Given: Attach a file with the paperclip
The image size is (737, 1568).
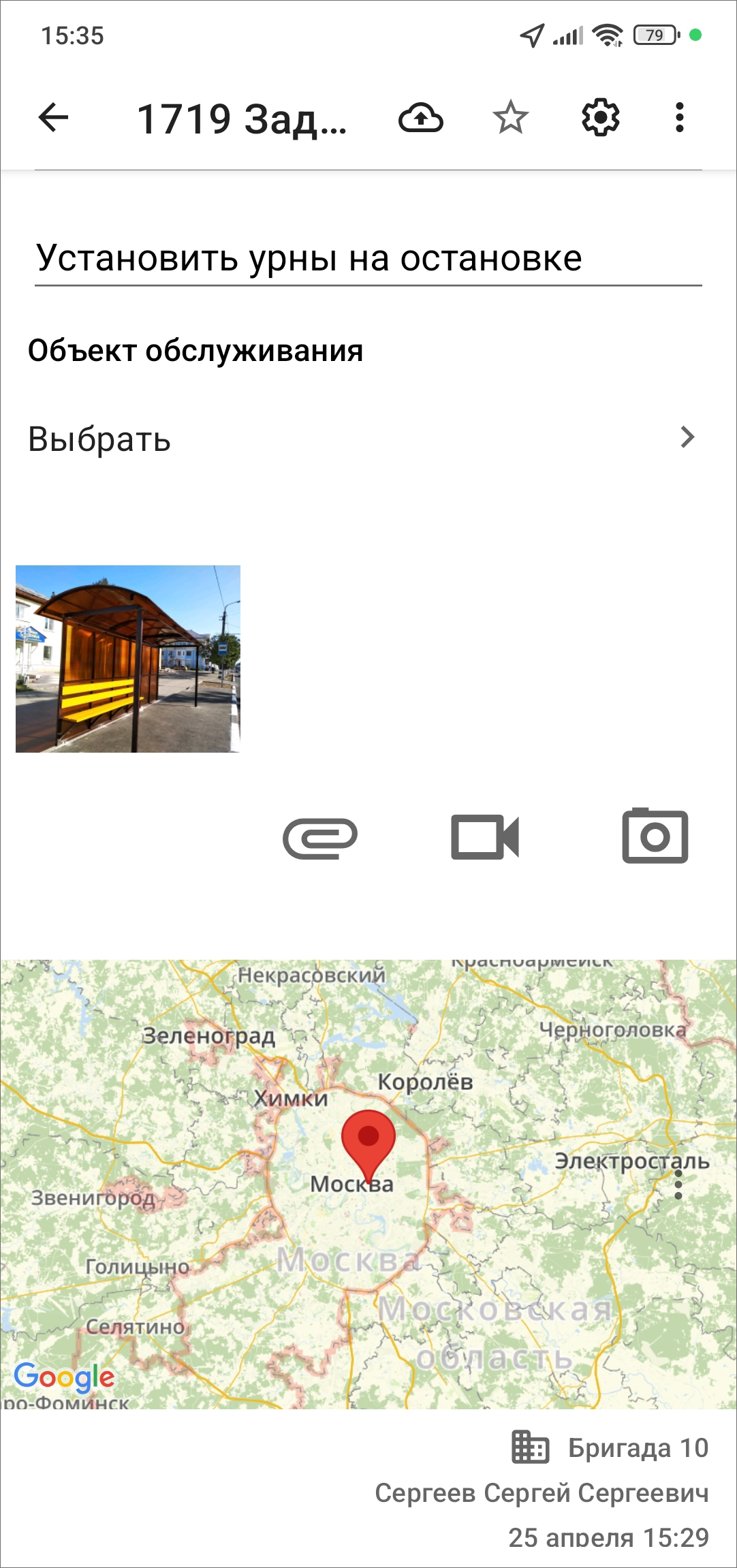Looking at the screenshot, I should 320,837.
